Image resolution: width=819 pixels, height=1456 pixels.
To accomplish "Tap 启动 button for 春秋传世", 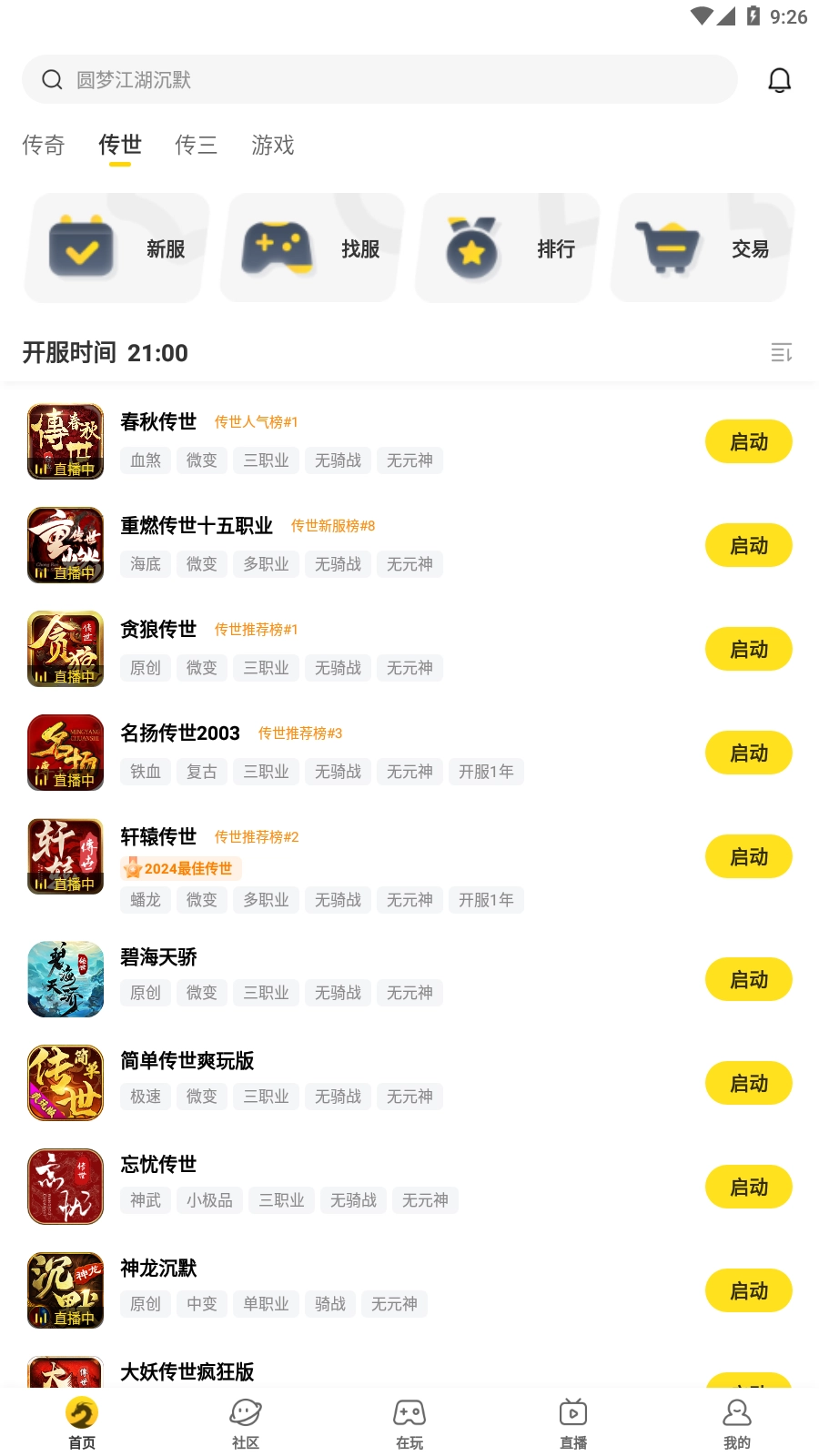I will point(748,441).
